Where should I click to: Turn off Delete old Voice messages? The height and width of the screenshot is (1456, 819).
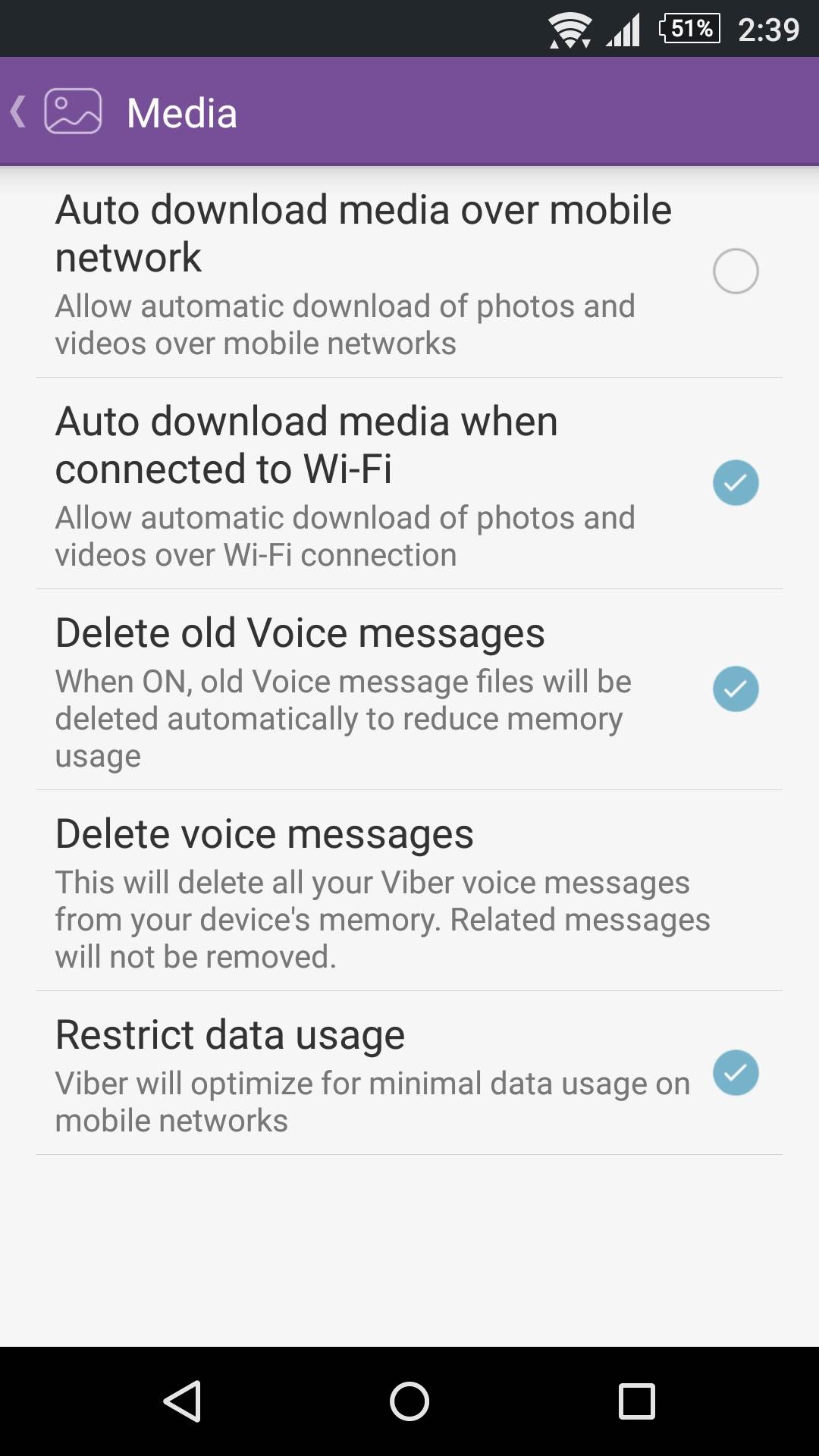coord(735,689)
